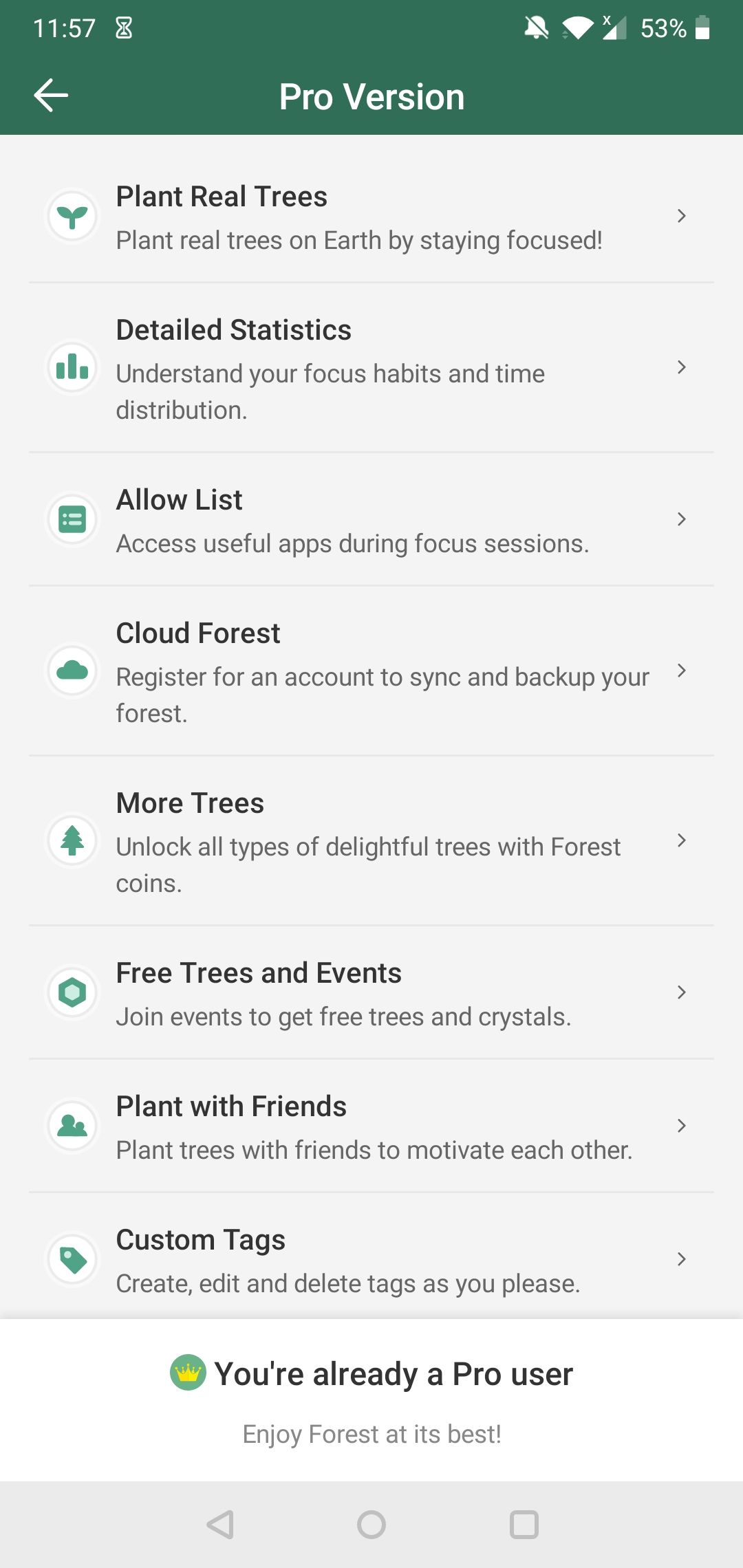The image size is (743, 1568).
Task: Expand the Plant Real Trees chevron
Action: pos(682,215)
